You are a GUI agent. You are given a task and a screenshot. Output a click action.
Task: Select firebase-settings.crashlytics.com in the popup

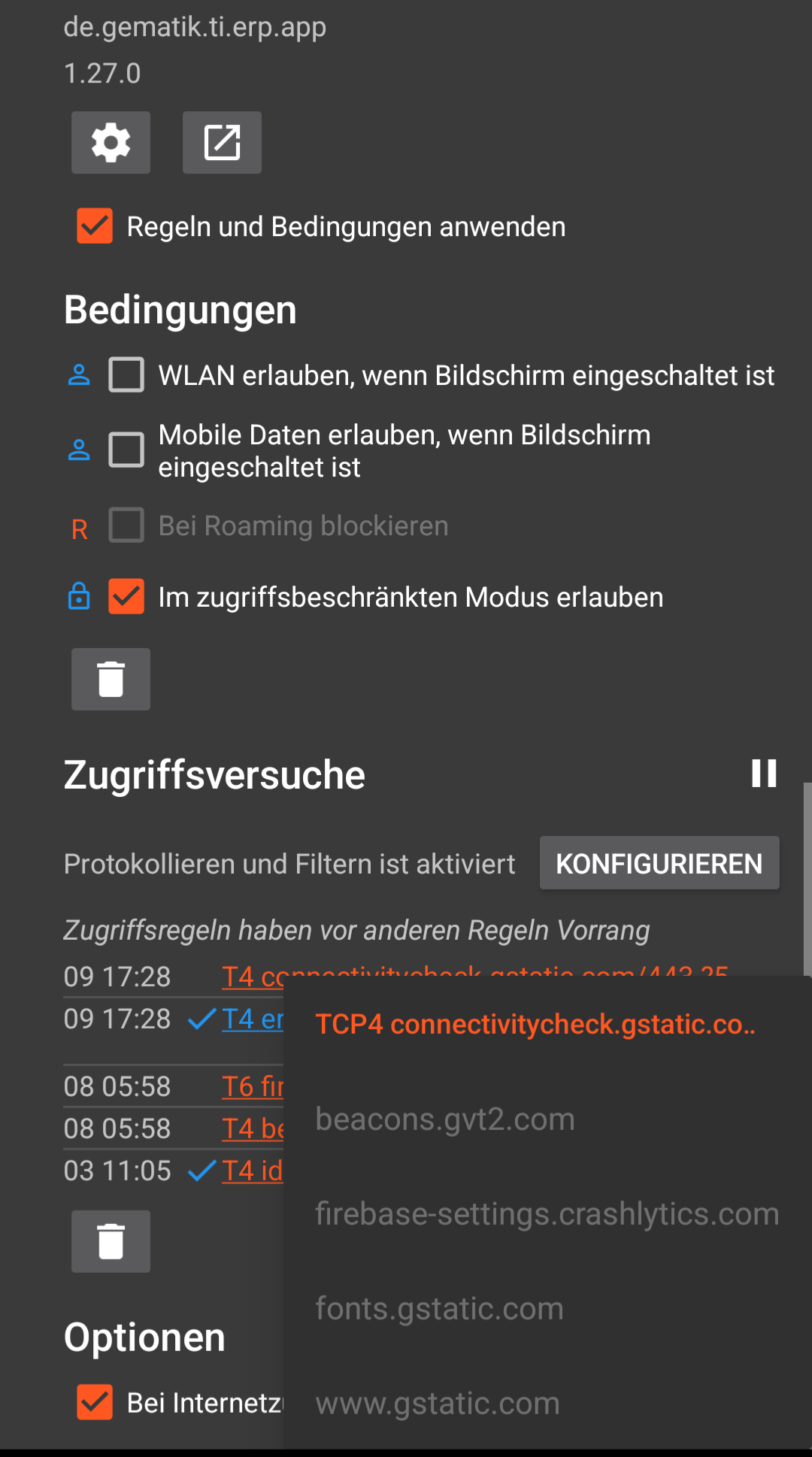pyautogui.click(x=547, y=1213)
